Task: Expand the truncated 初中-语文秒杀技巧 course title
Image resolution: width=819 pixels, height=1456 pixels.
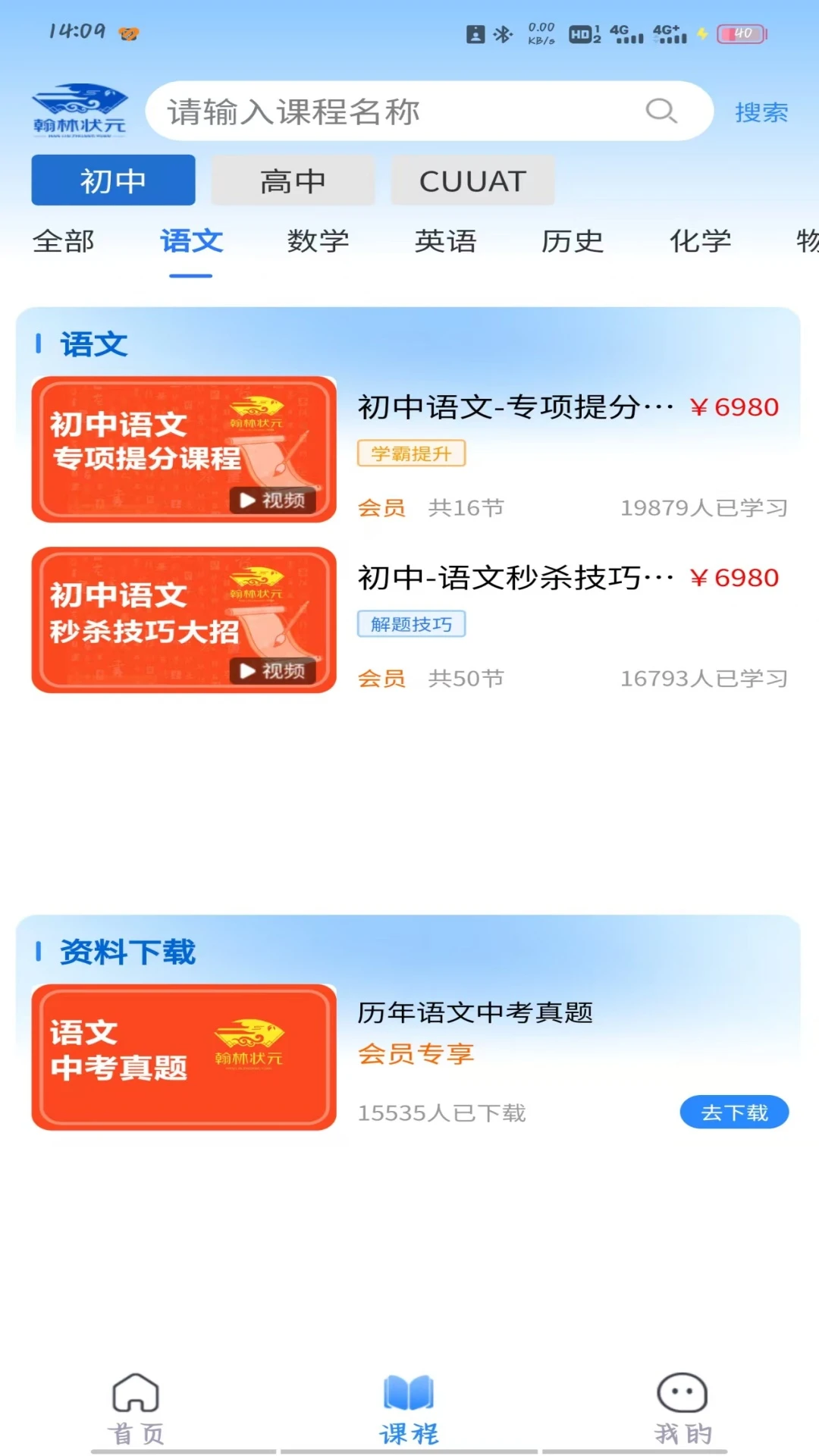Action: (x=516, y=577)
